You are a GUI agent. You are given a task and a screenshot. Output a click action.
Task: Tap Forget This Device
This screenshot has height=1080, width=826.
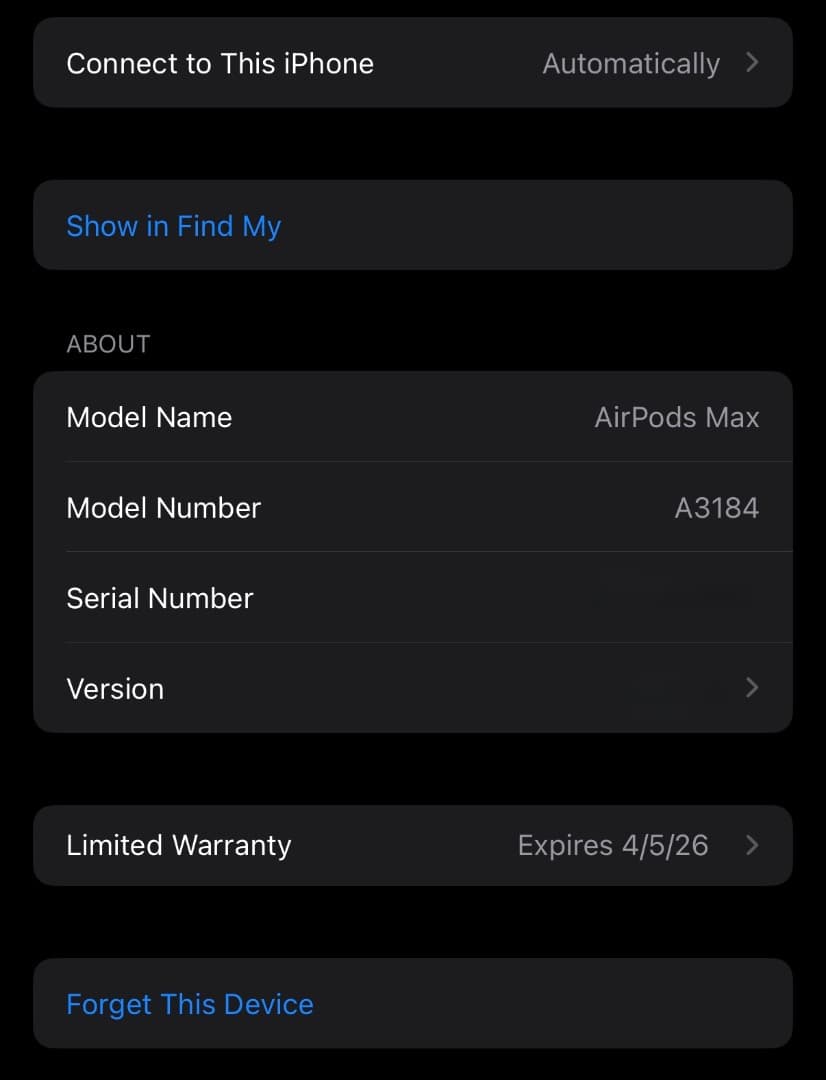[x=189, y=1003]
